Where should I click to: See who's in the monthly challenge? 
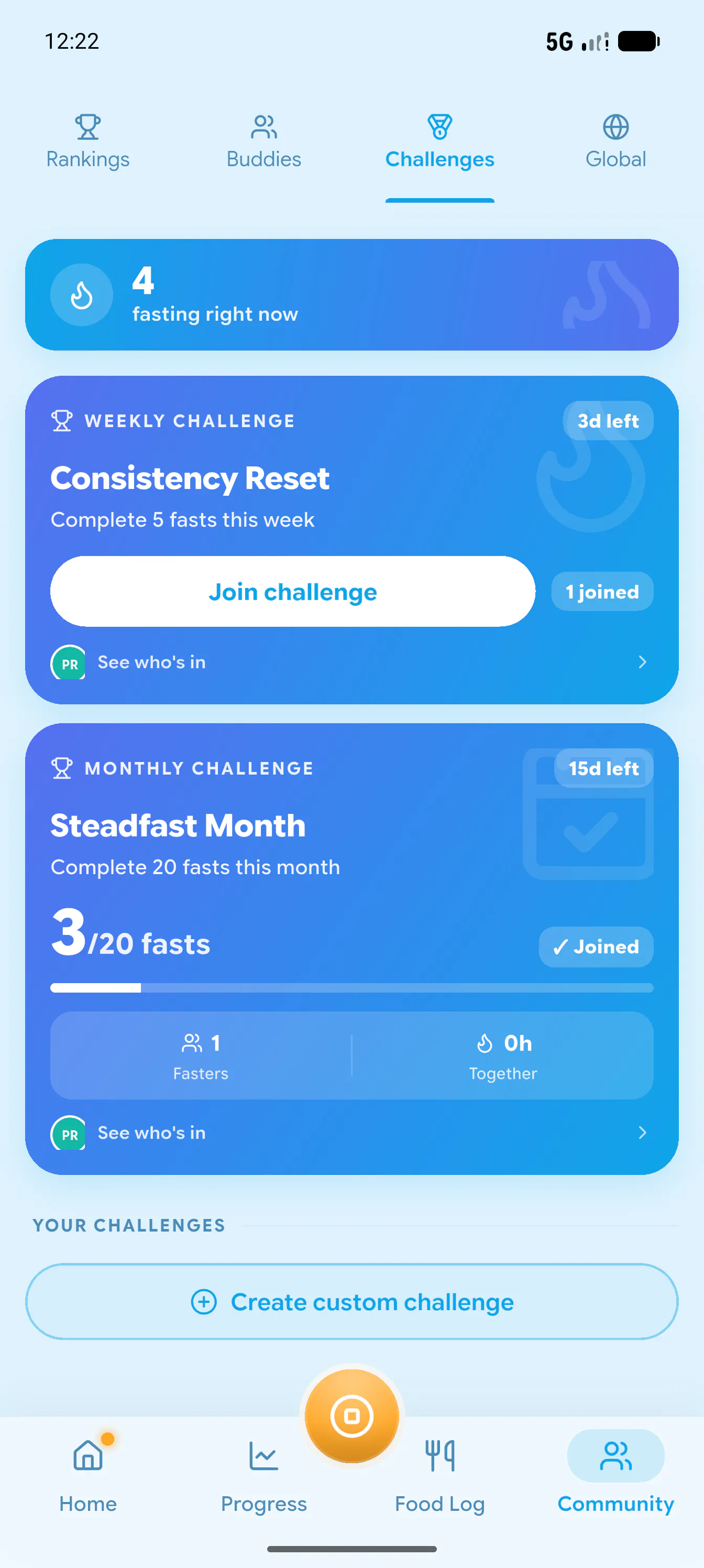point(351,1132)
